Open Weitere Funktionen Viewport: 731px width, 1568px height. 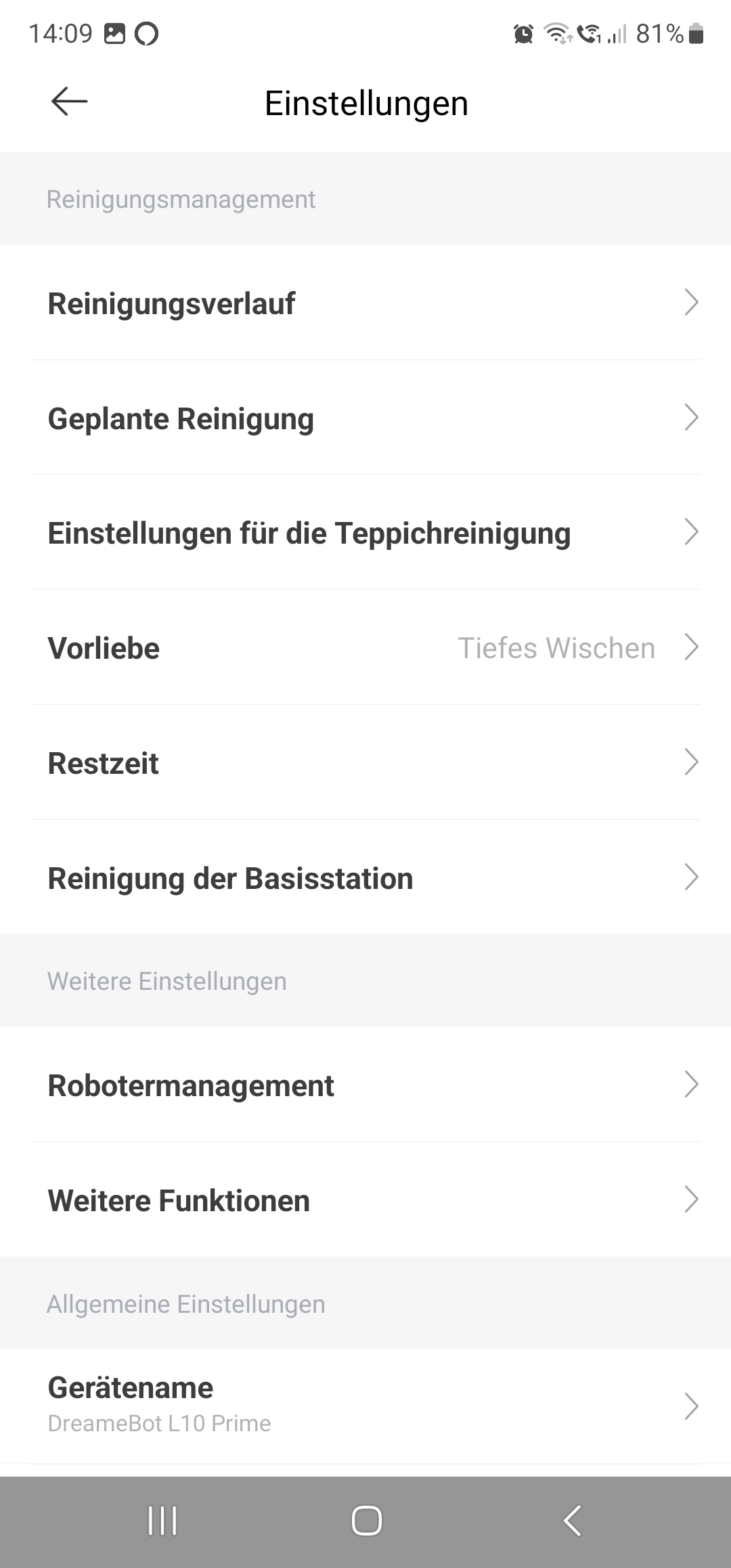point(365,1200)
